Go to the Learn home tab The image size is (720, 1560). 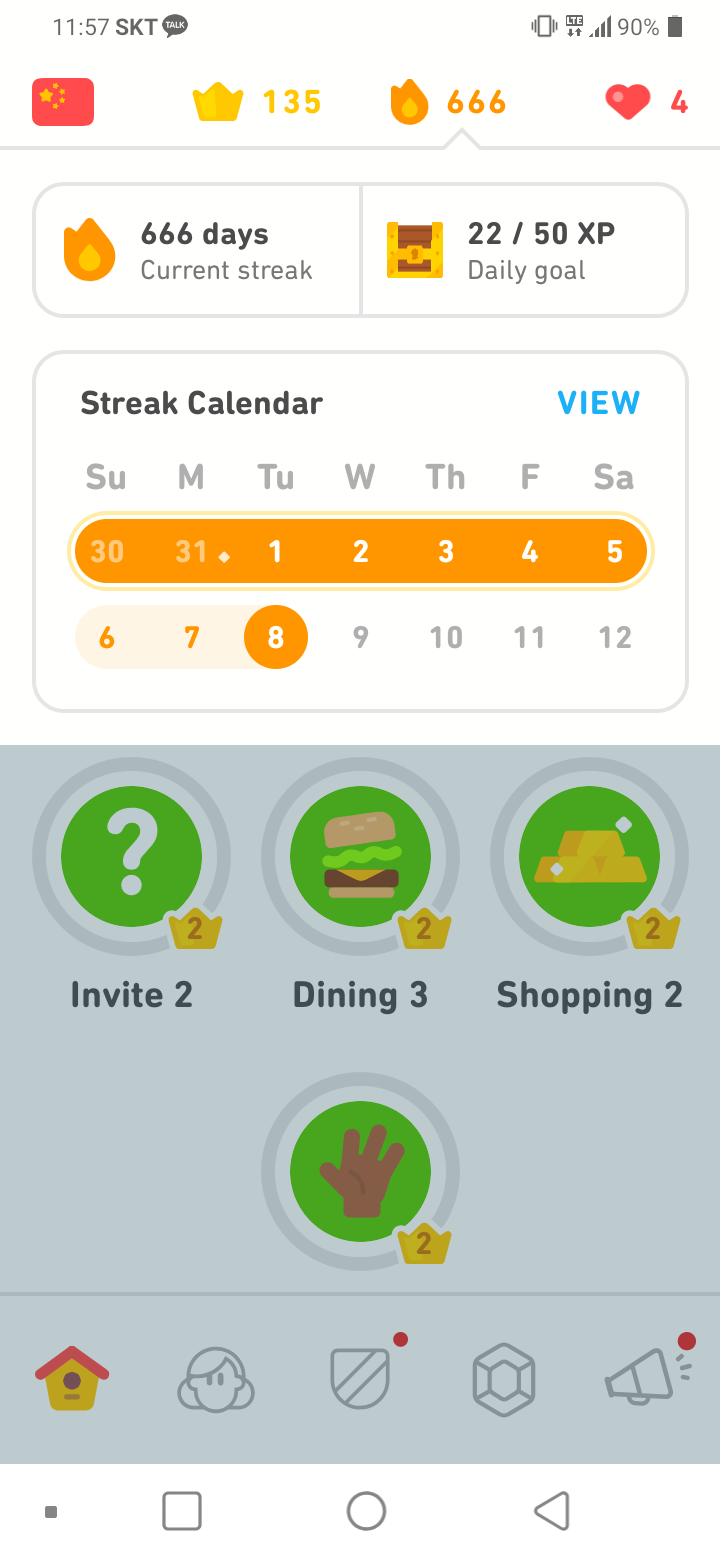pos(72,1379)
